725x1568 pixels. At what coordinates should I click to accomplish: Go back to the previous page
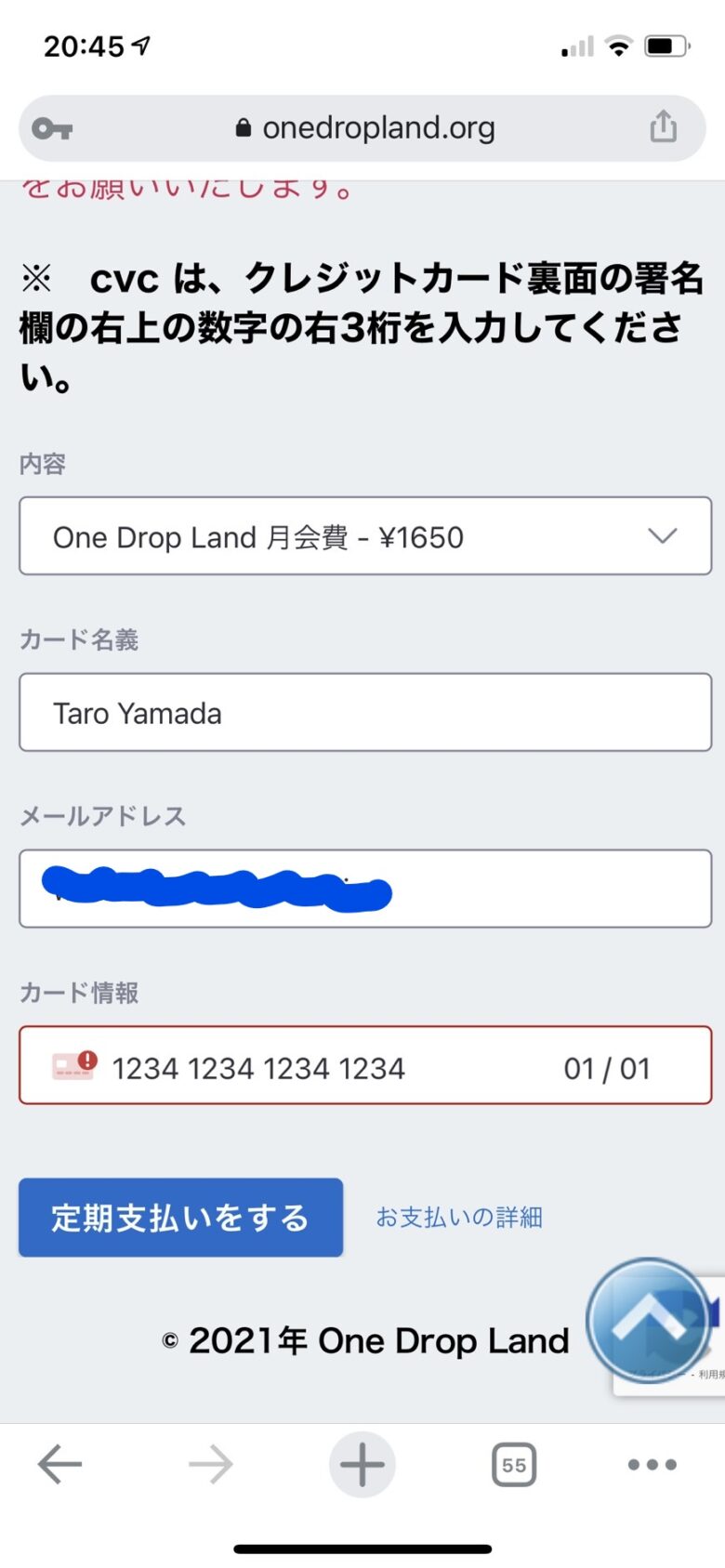[59, 1465]
